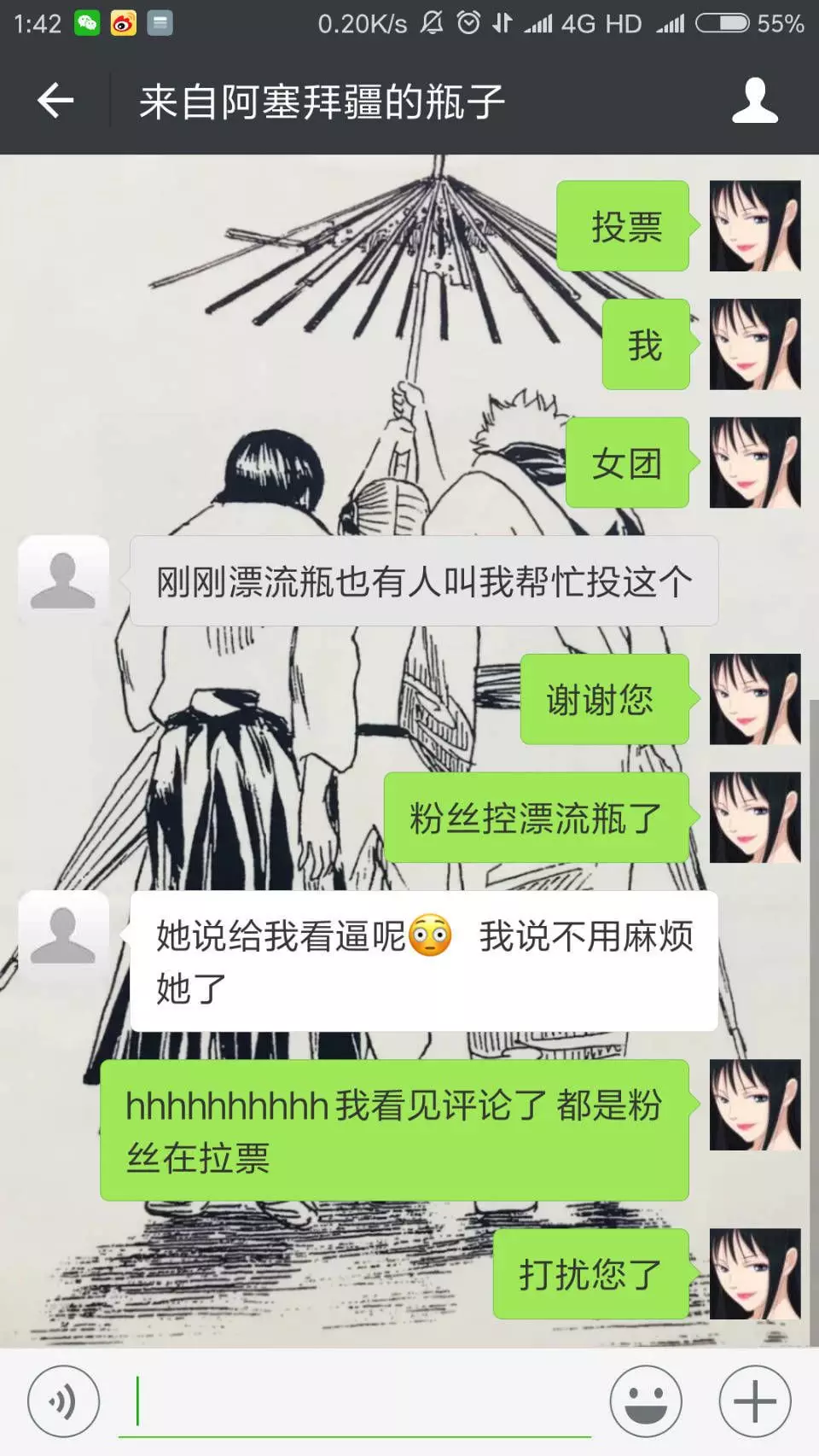Select the chat title 来自阿塞拜疆的瓶子
Screen dimensions: 819x1456
pos(320,100)
